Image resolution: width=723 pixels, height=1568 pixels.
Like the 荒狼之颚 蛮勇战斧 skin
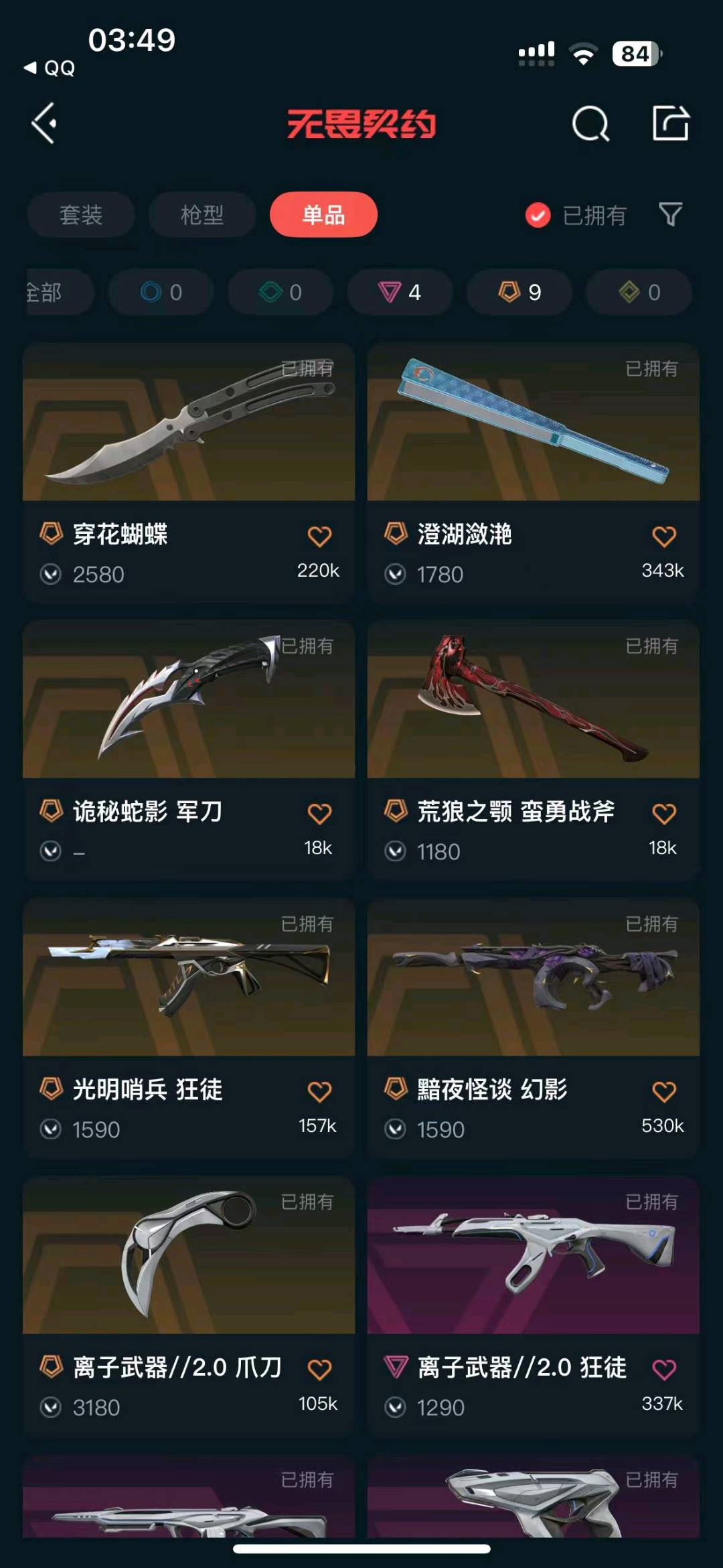[663, 814]
